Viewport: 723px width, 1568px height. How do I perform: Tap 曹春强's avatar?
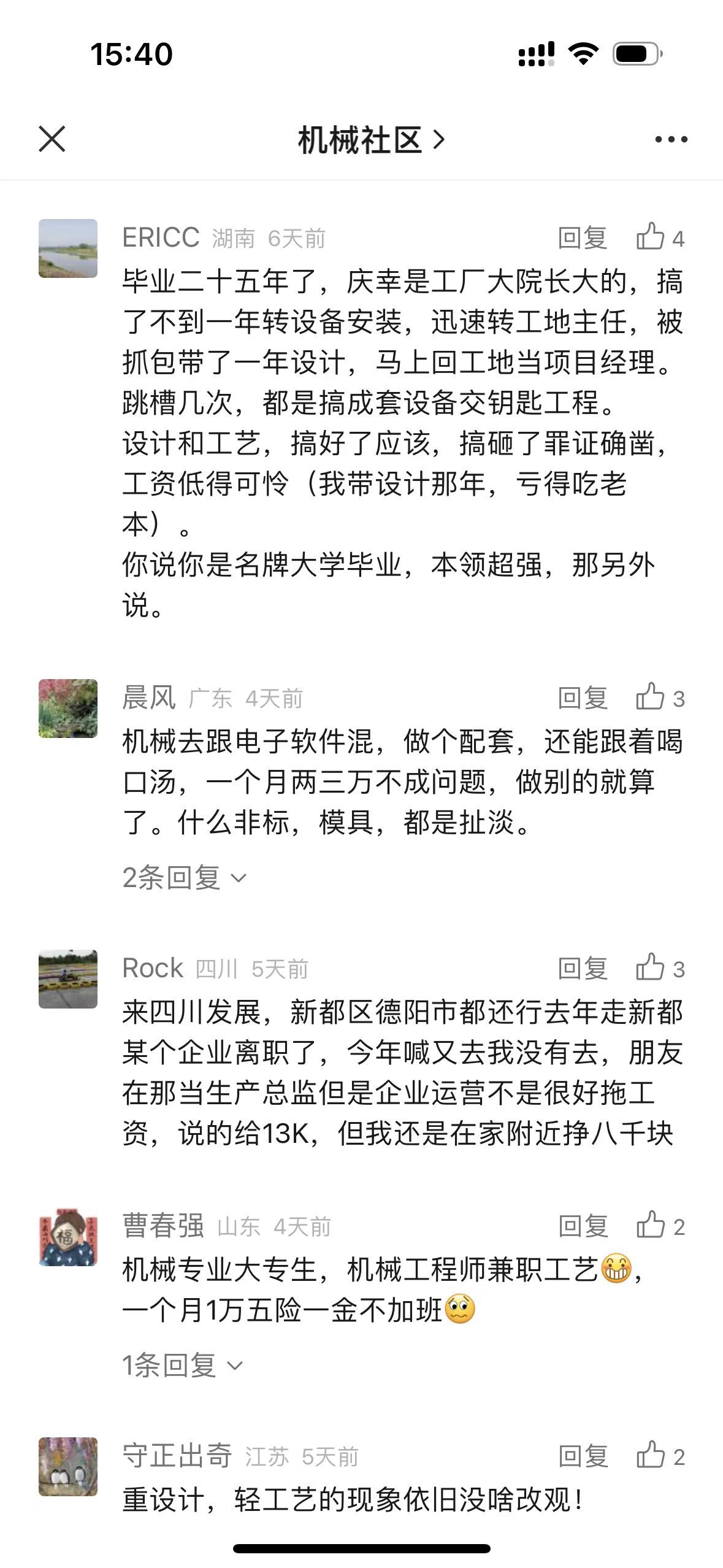(68, 1237)
